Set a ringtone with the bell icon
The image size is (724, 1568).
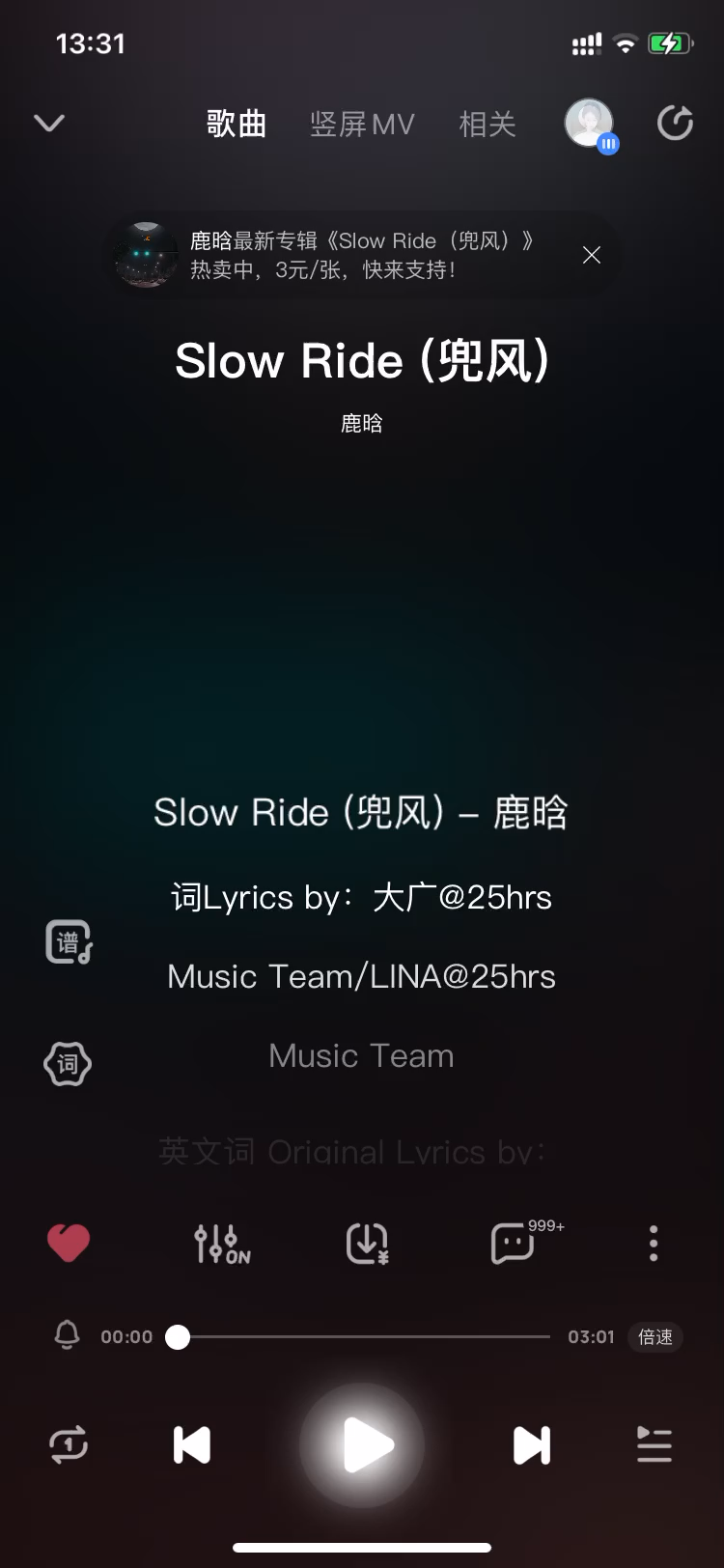(x=67, y=1336)
